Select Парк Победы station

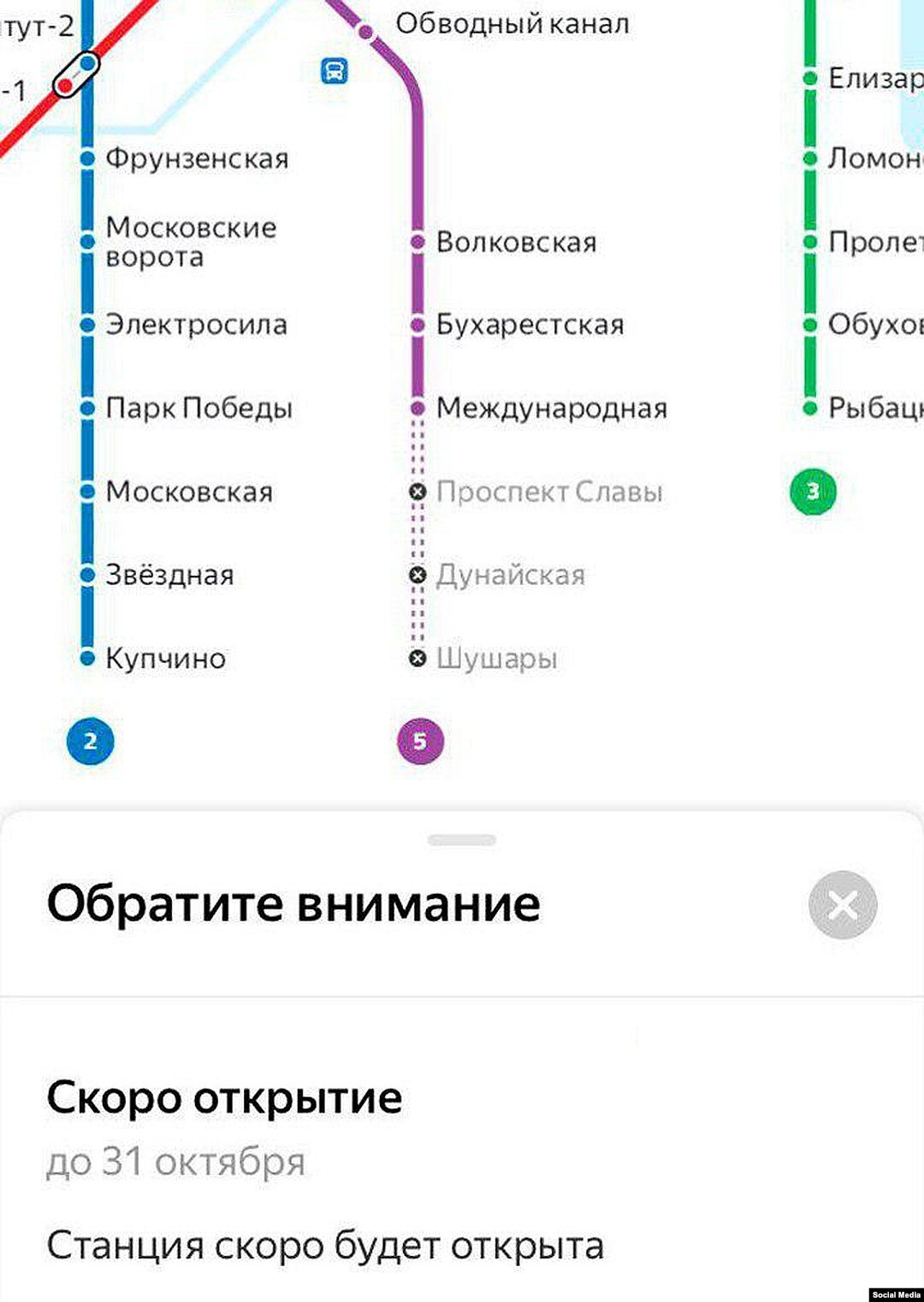(x=198, y=408)
